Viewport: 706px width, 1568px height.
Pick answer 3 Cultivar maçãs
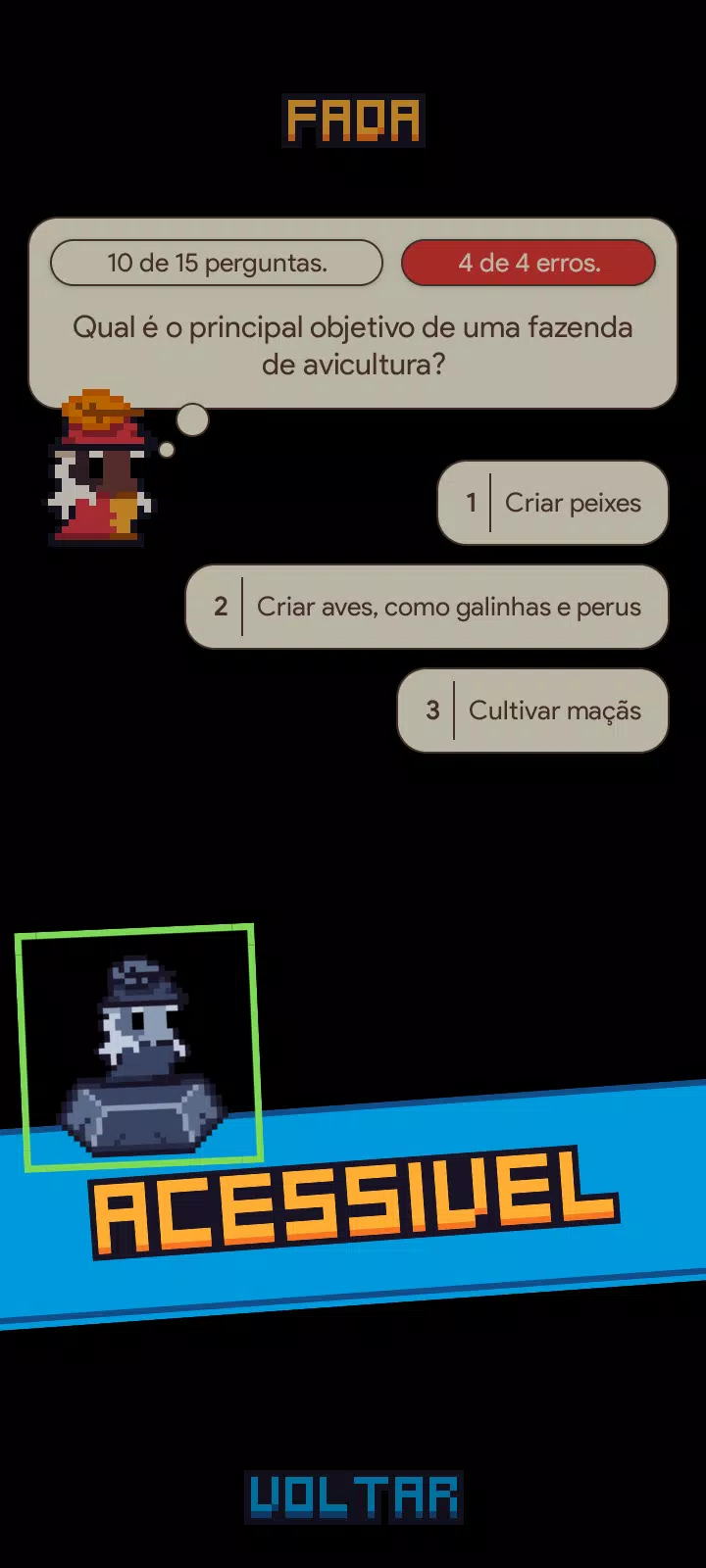(x=532, y=710)
